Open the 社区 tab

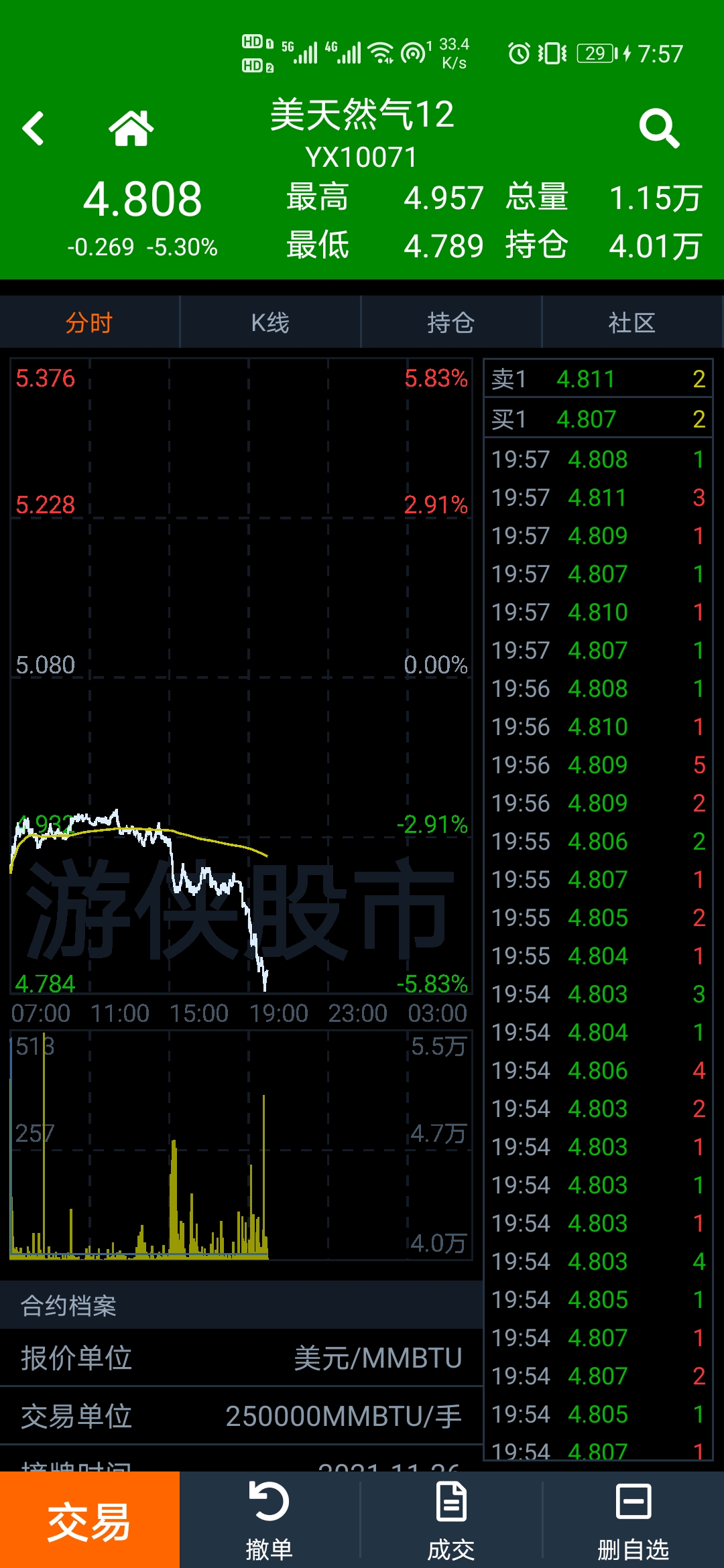point(632,322)
